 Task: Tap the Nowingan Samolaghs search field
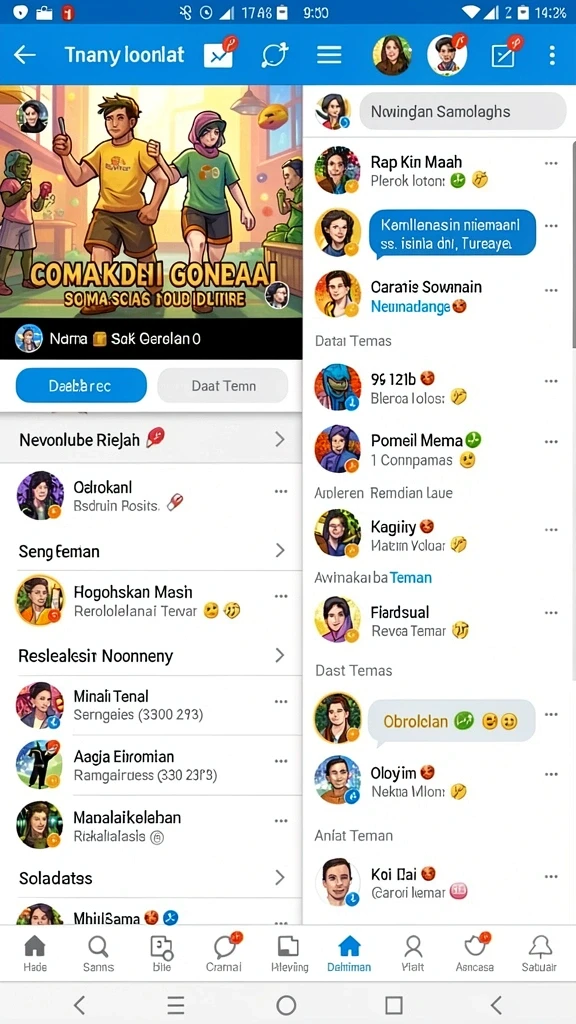coord(463,111)
